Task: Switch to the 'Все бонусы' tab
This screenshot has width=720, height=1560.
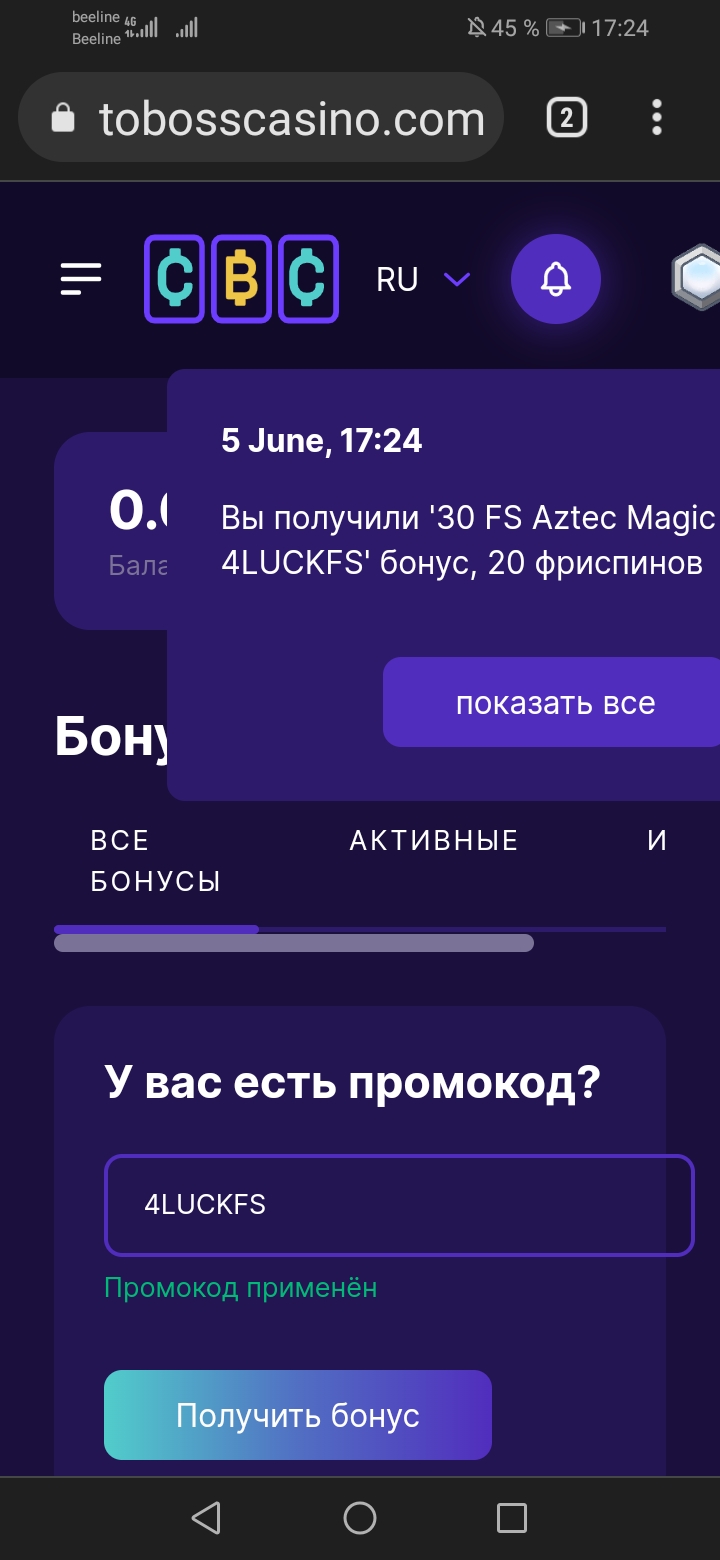Action: [155, 860]
